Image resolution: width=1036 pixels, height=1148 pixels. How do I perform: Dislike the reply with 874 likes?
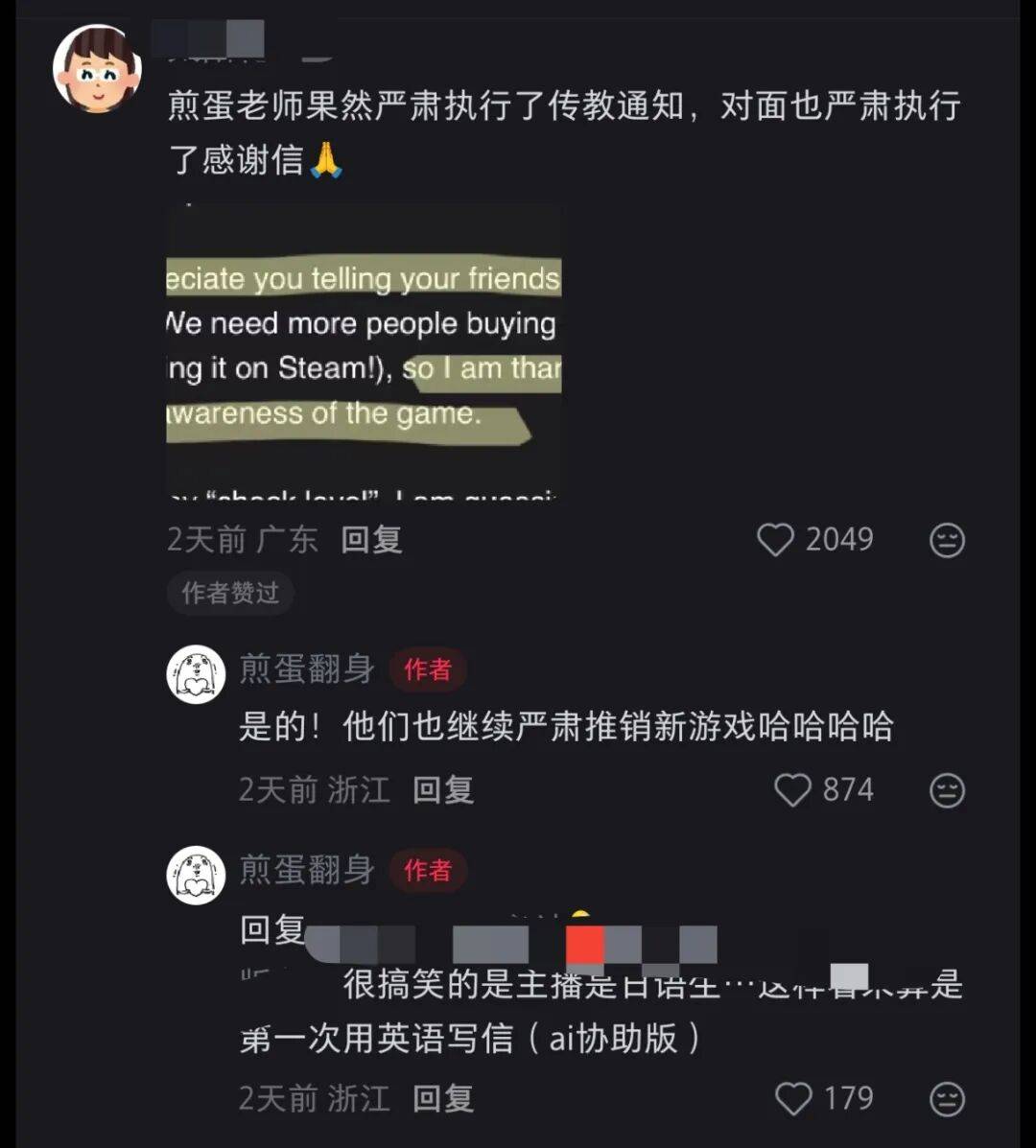(x=947, y=790)
